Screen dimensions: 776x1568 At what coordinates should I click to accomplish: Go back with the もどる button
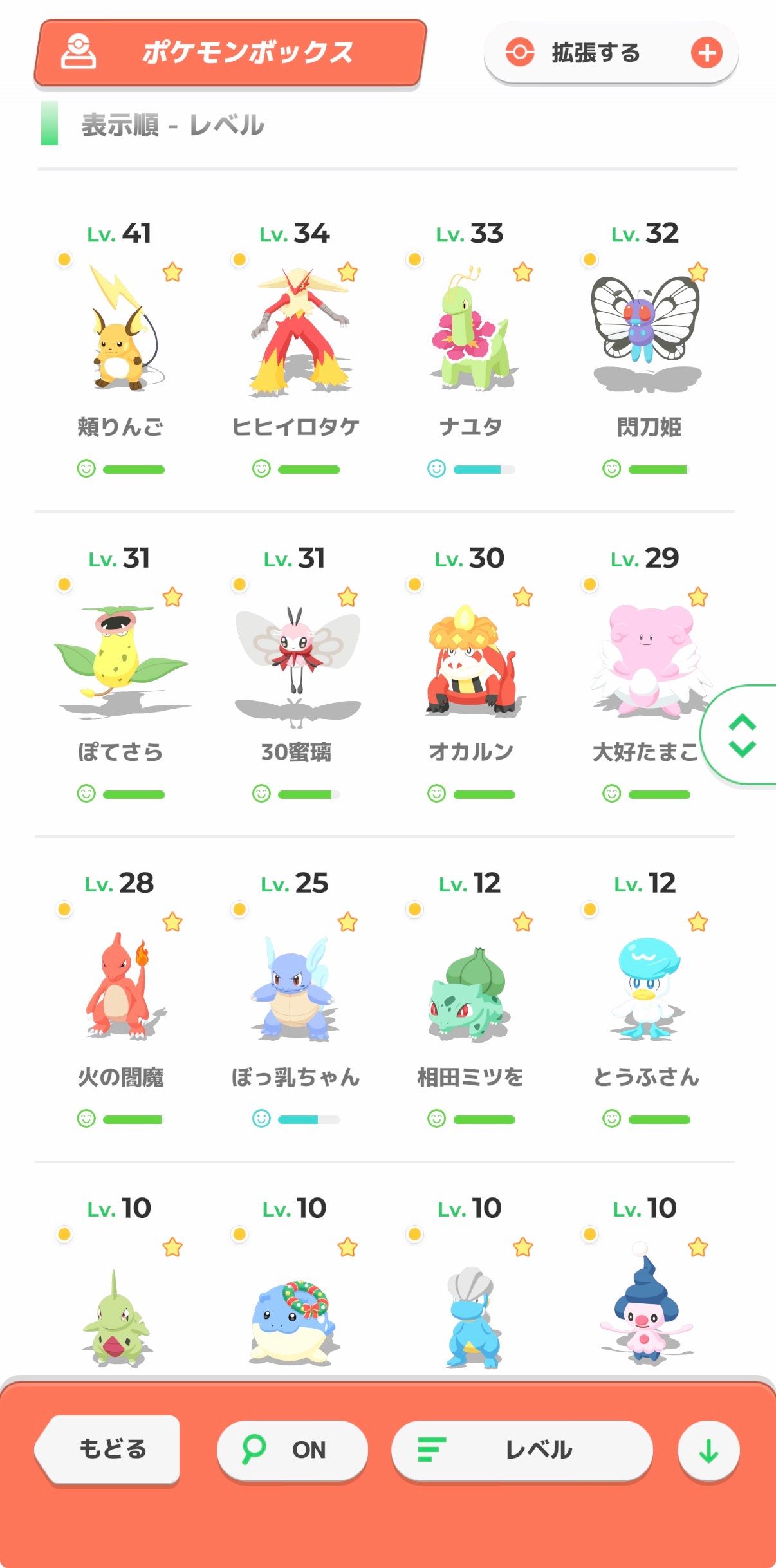pos(109,1449)
